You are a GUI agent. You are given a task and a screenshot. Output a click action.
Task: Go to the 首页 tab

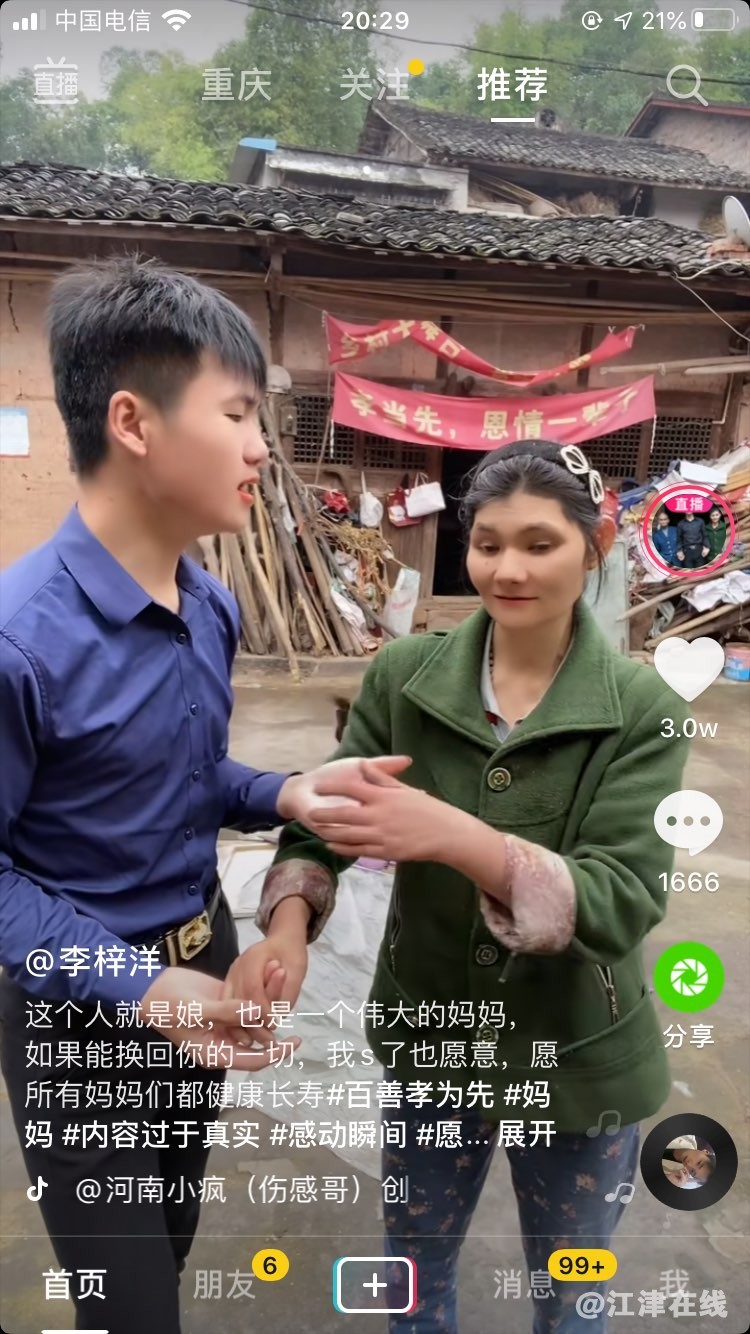[74, 1285]
